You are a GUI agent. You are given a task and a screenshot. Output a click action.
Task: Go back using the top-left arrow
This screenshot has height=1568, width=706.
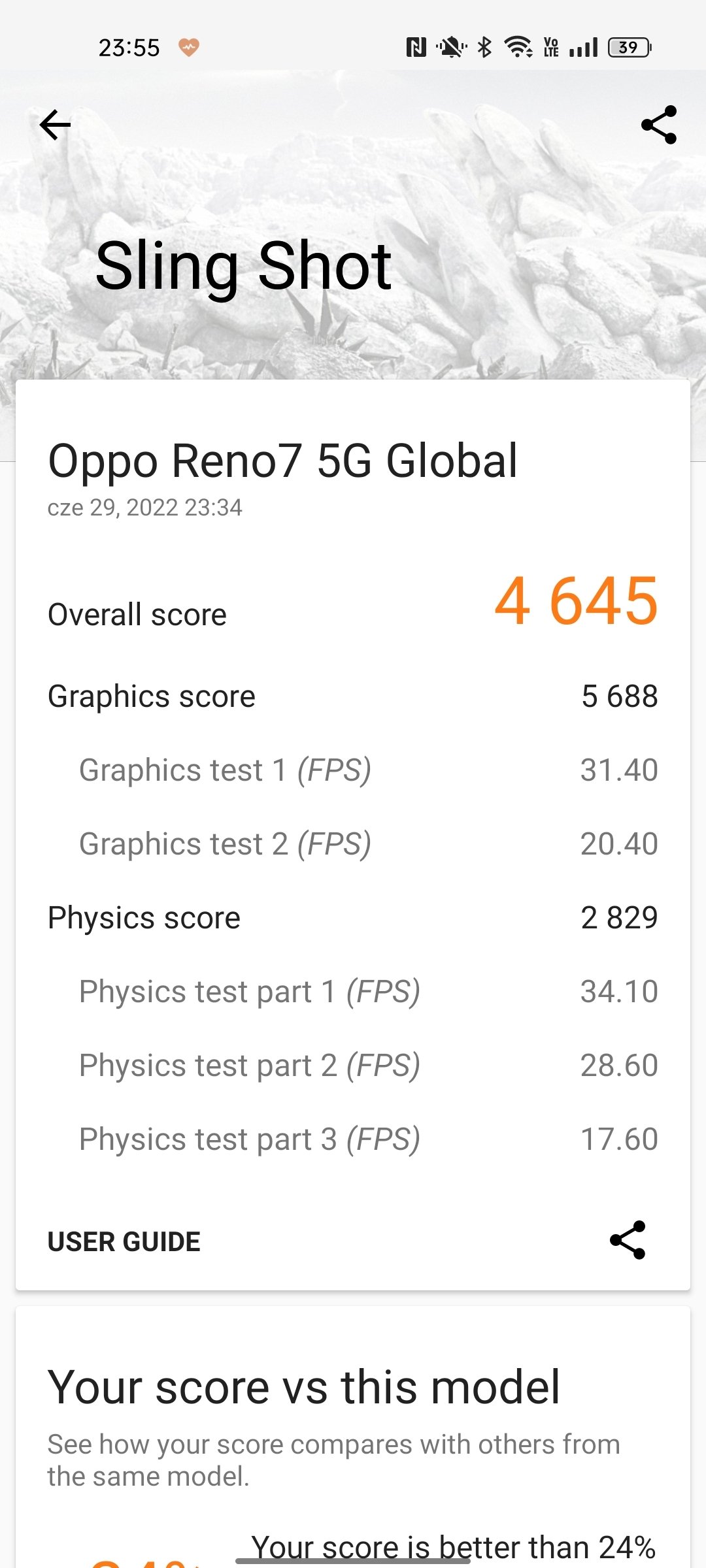[x=55, y=125]
